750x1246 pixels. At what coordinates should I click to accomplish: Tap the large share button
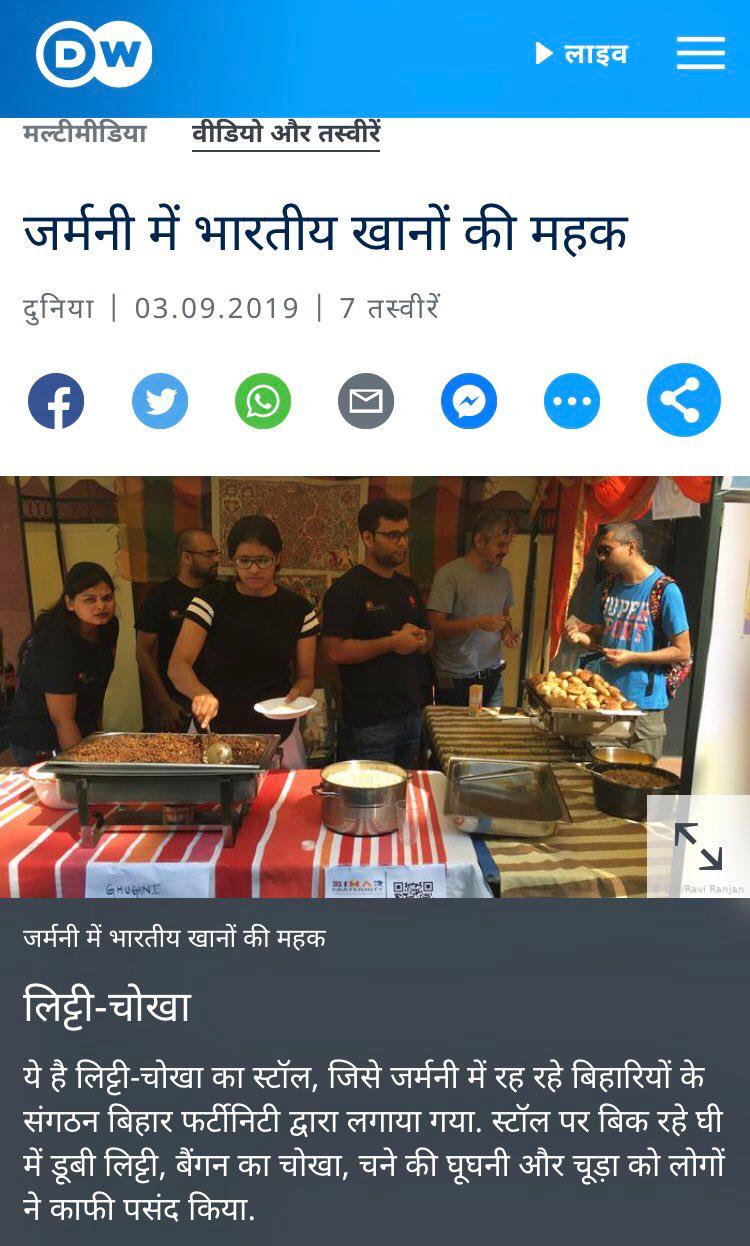684,400
